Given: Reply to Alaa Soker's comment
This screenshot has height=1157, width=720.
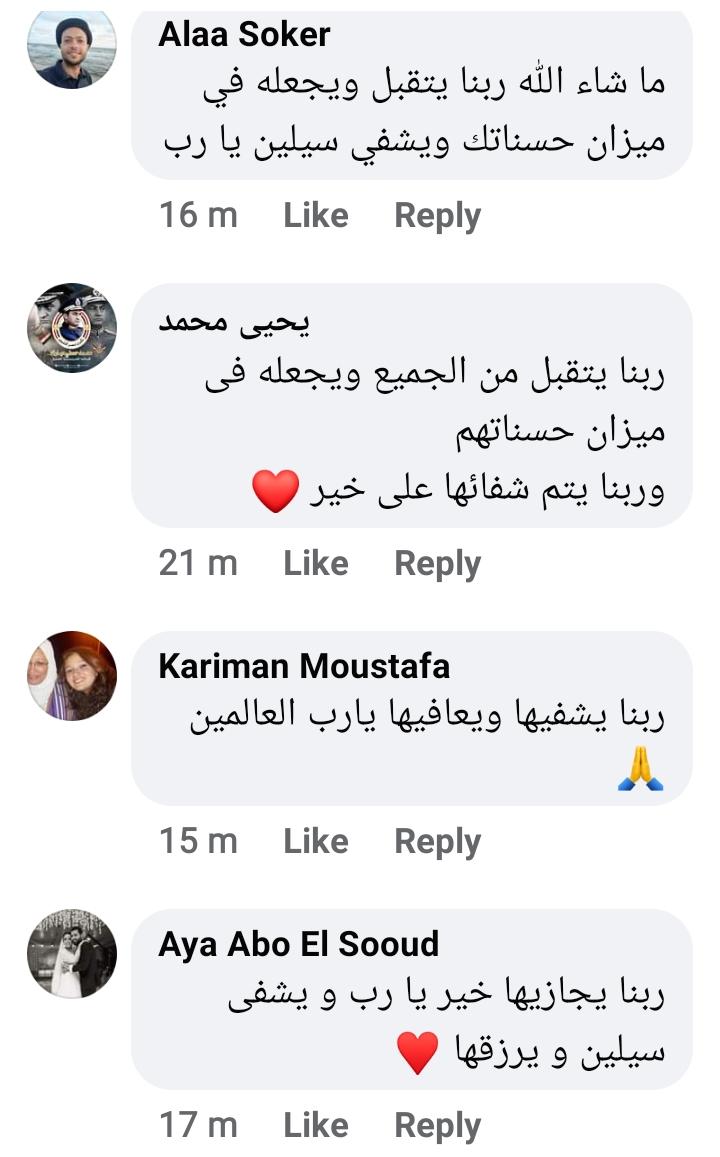Looking at the screenshot, I should coord(437,215).
